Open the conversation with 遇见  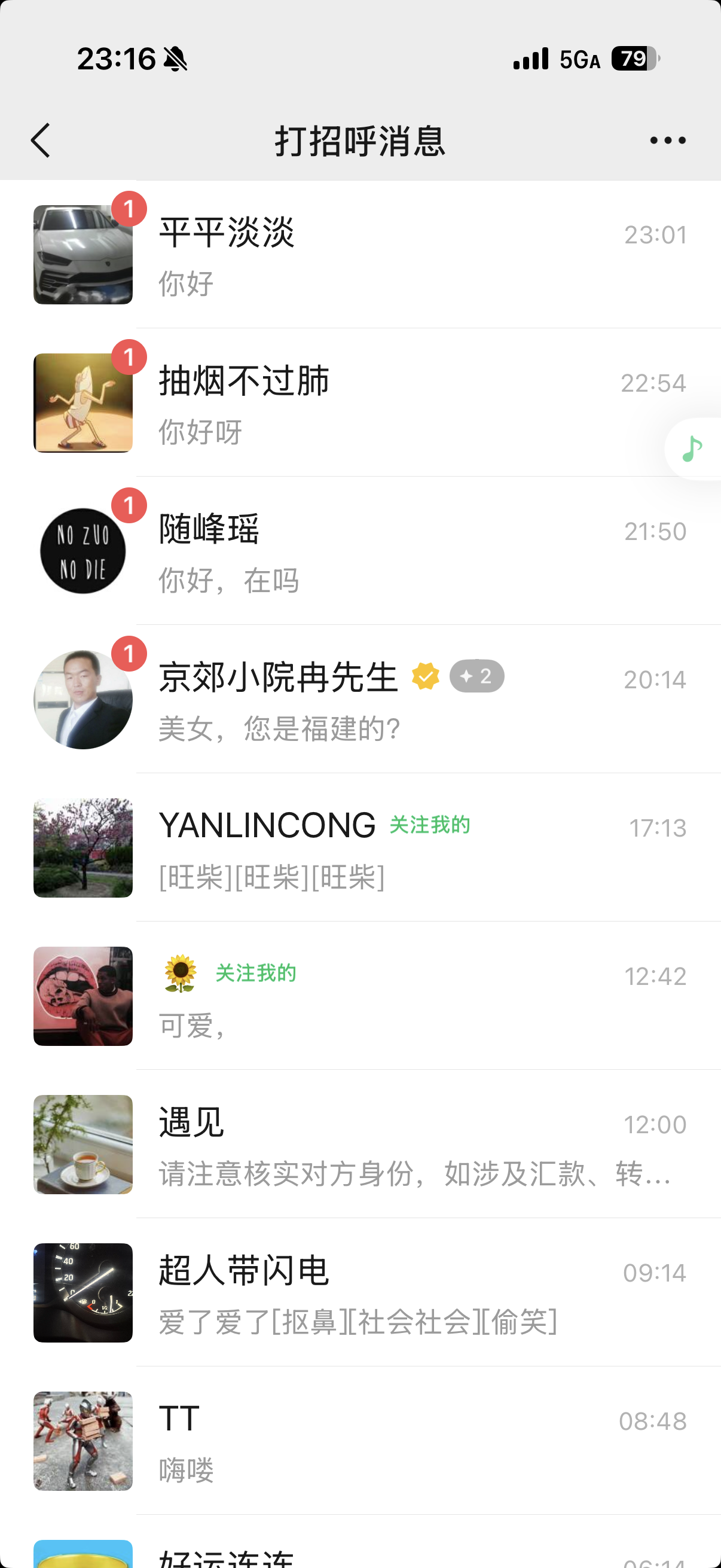click(389, 1145)
